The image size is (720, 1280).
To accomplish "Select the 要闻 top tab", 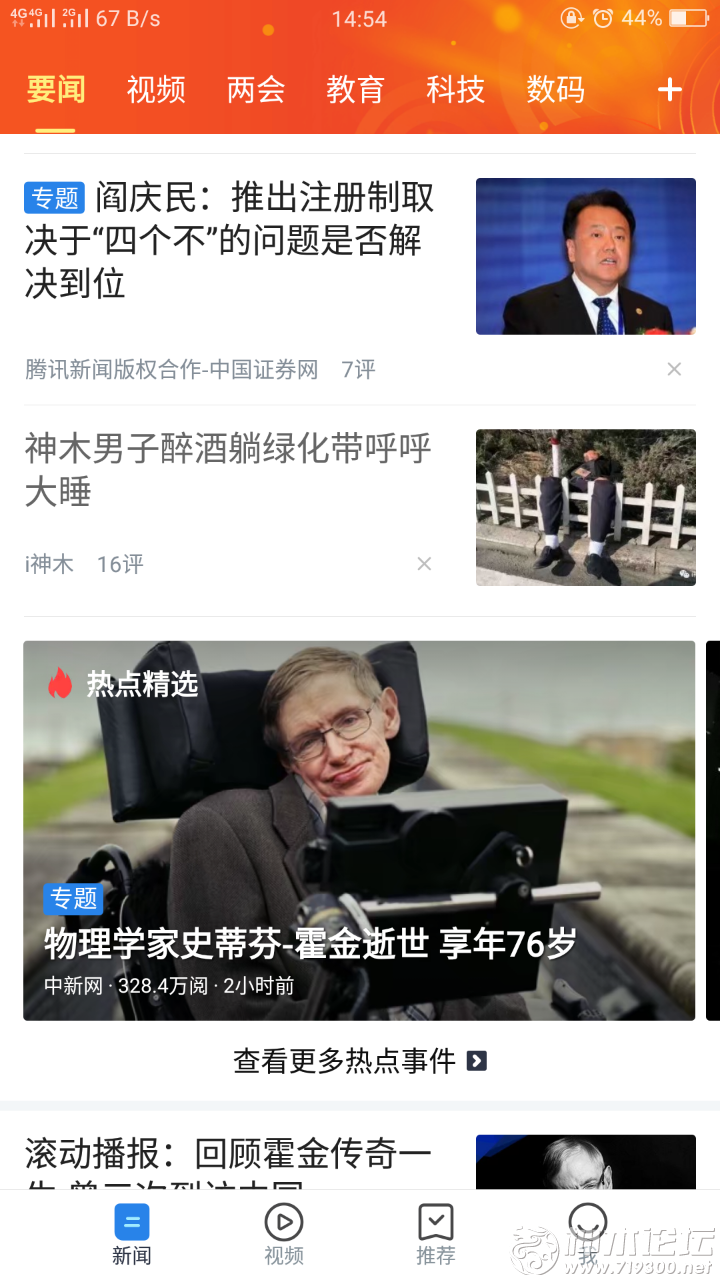I will point(56,90).
